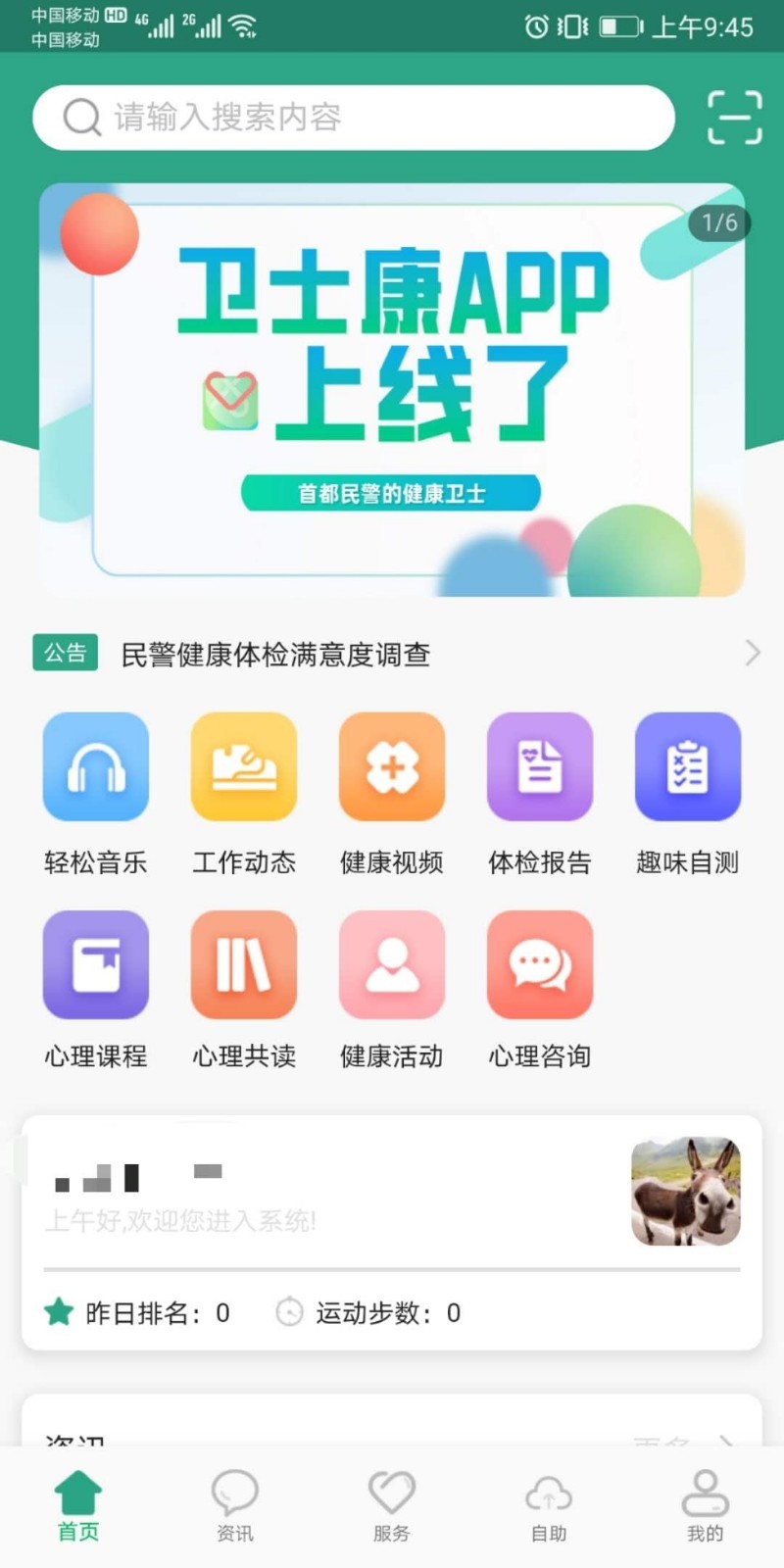
Task: Switch to the 服务 tab
Action: (392, 1506)
